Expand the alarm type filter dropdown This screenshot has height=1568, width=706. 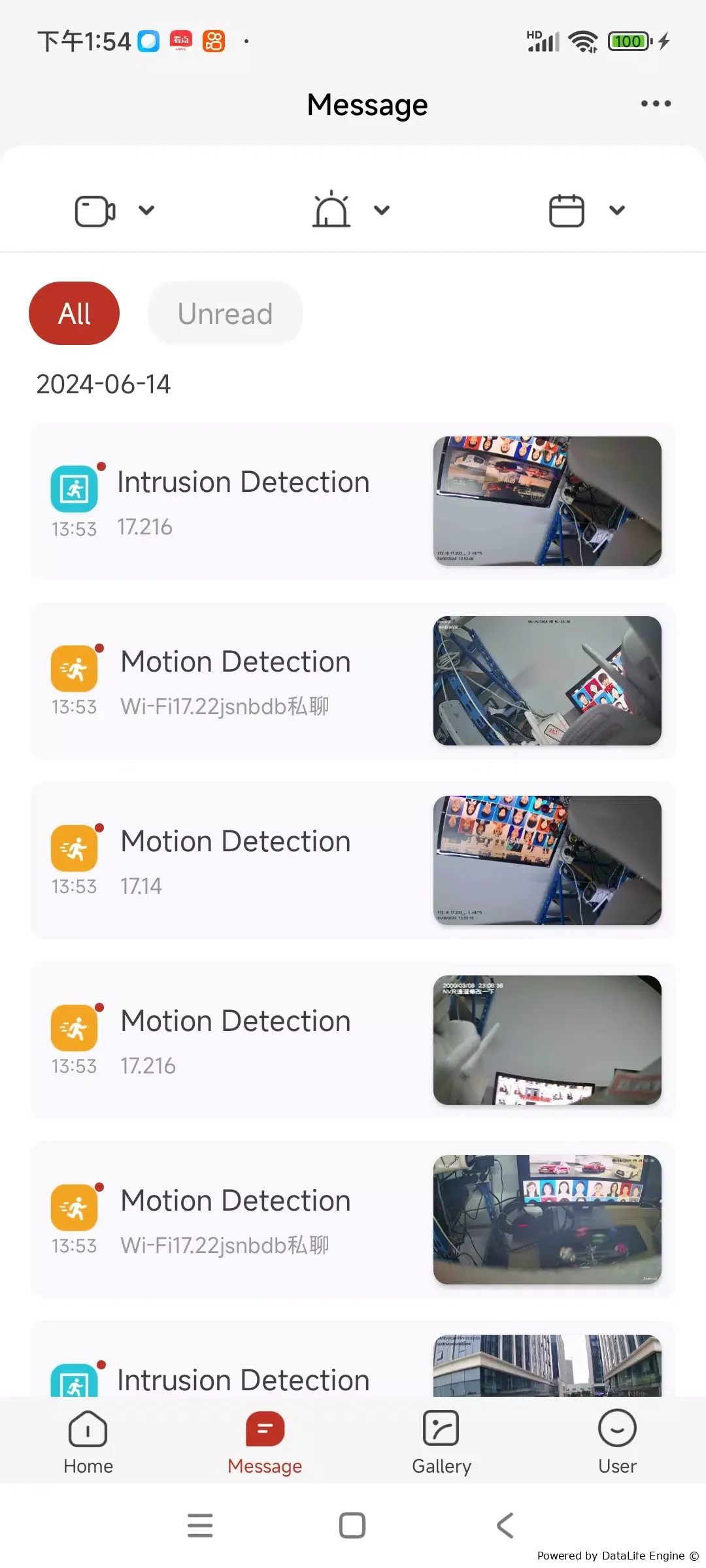click(x=350, y=210)
